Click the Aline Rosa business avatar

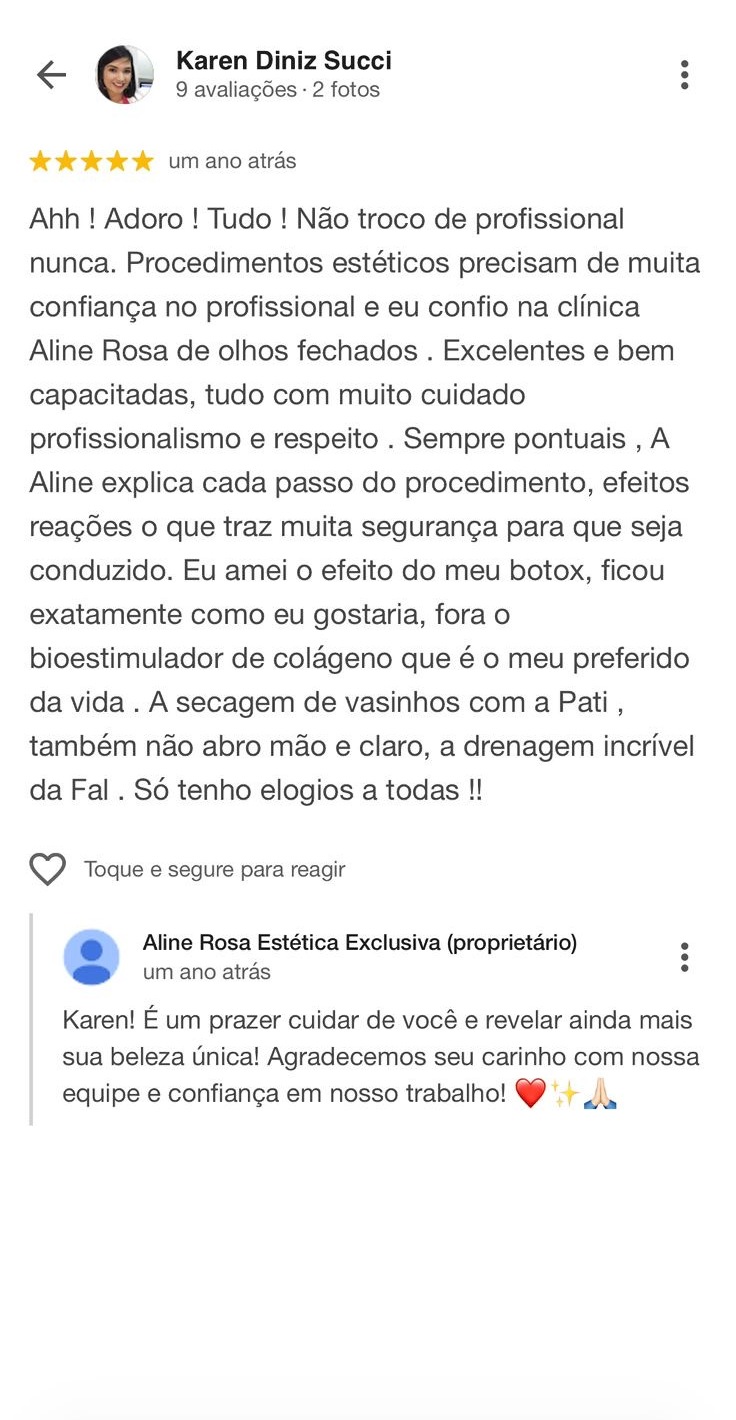[92, 956]
